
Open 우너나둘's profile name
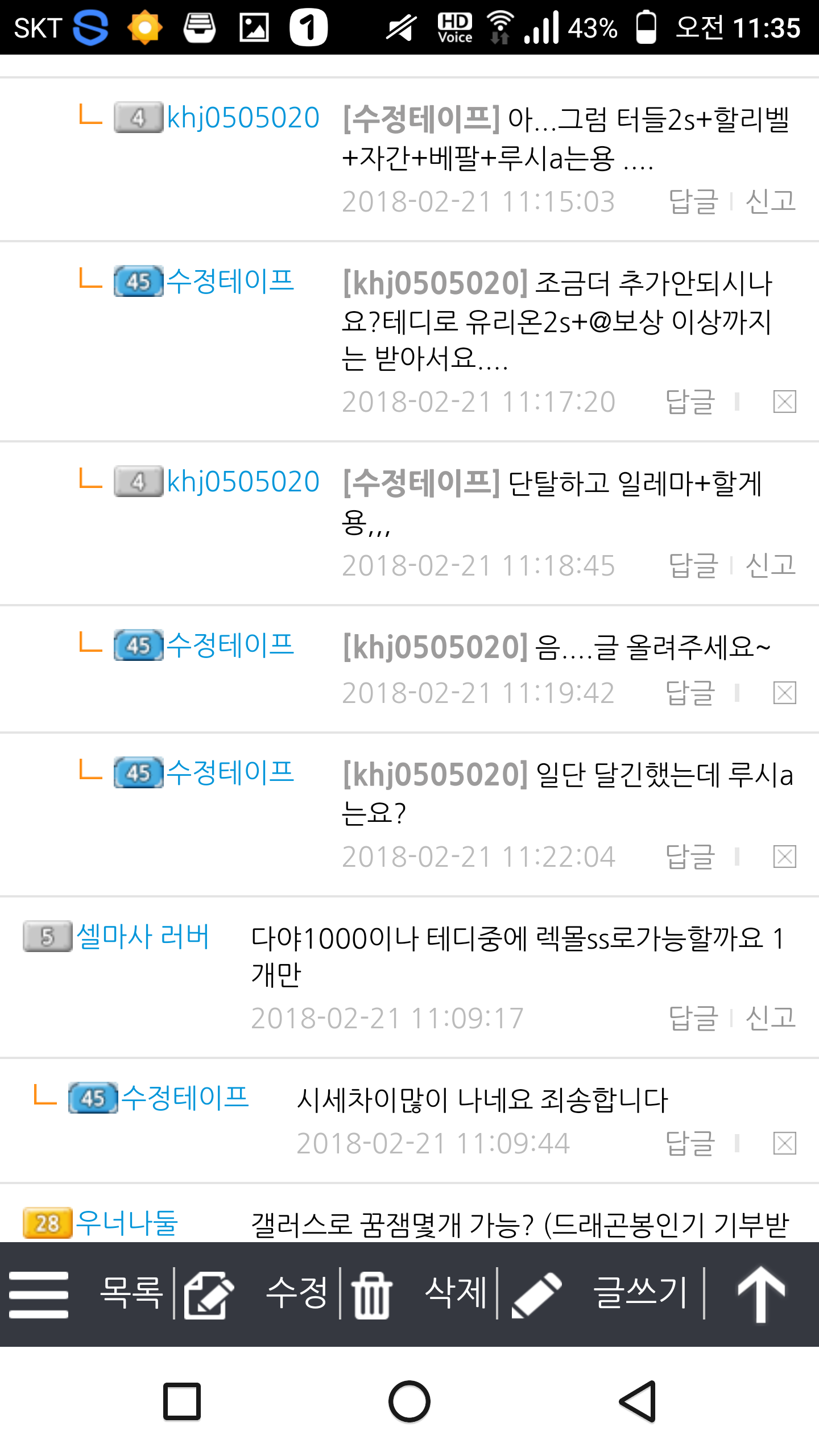point(126,1223)
